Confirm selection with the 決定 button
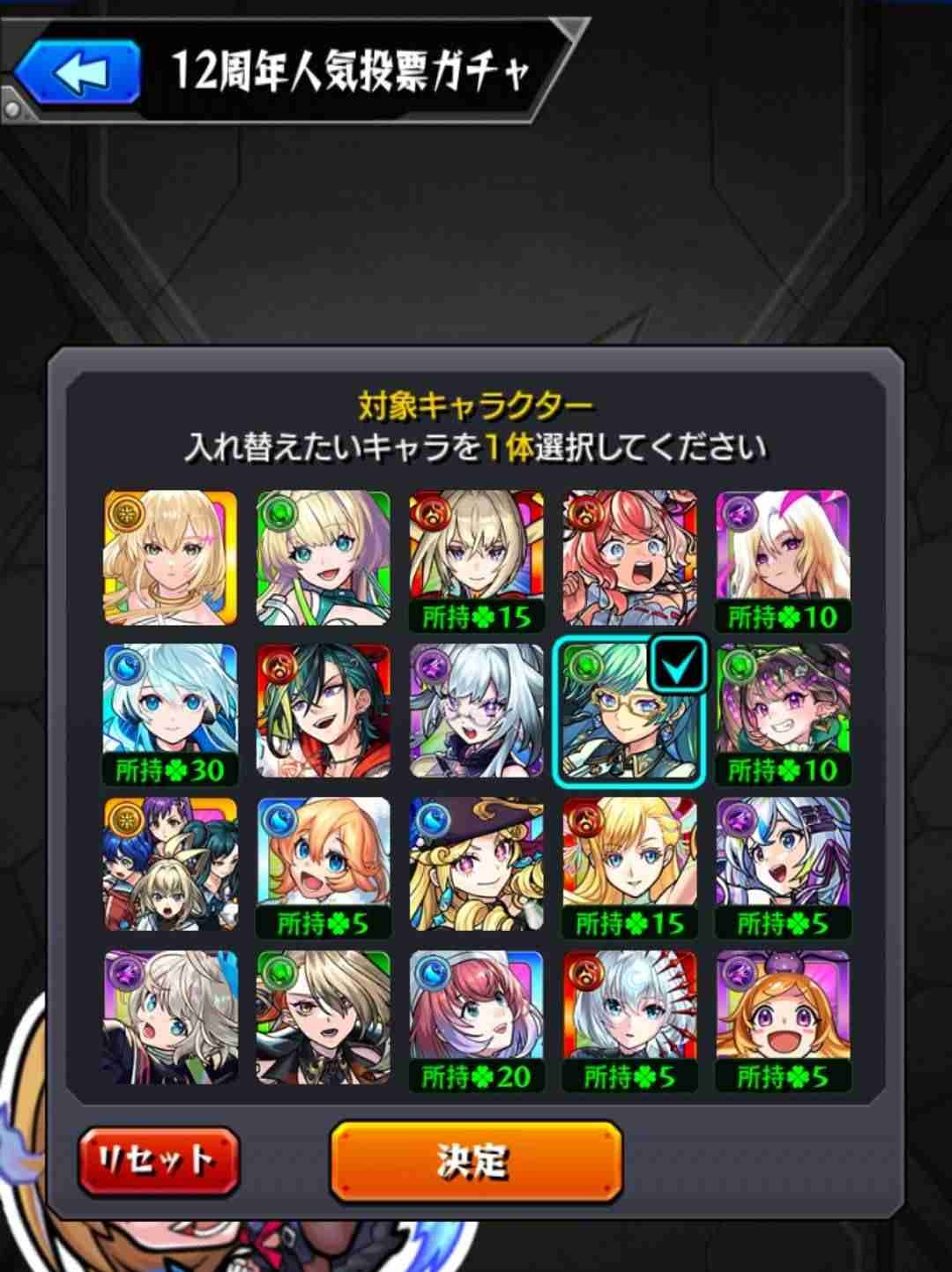This screenshot has height=1272, width=952. click(476, 1161)
